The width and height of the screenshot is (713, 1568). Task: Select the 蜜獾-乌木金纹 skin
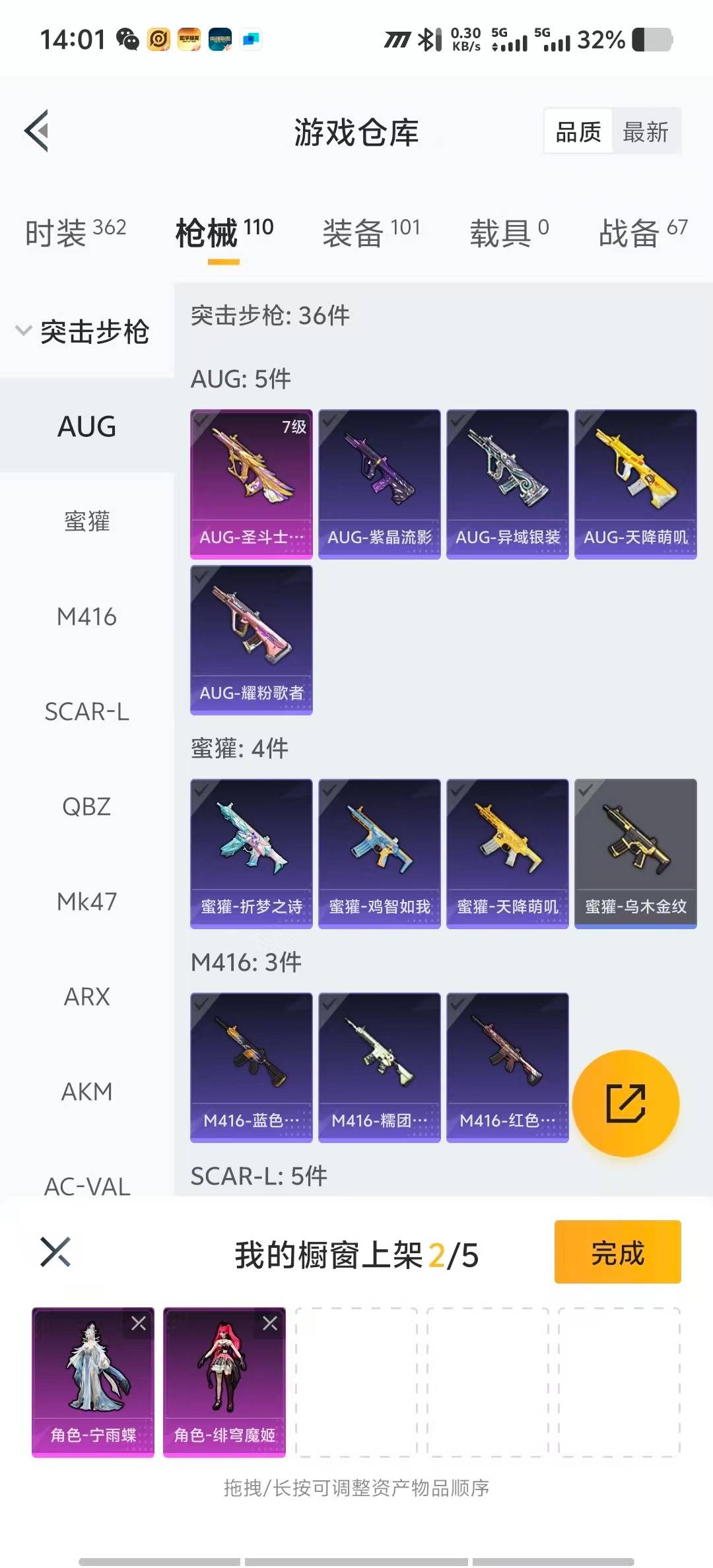click(x=635, y=853)
